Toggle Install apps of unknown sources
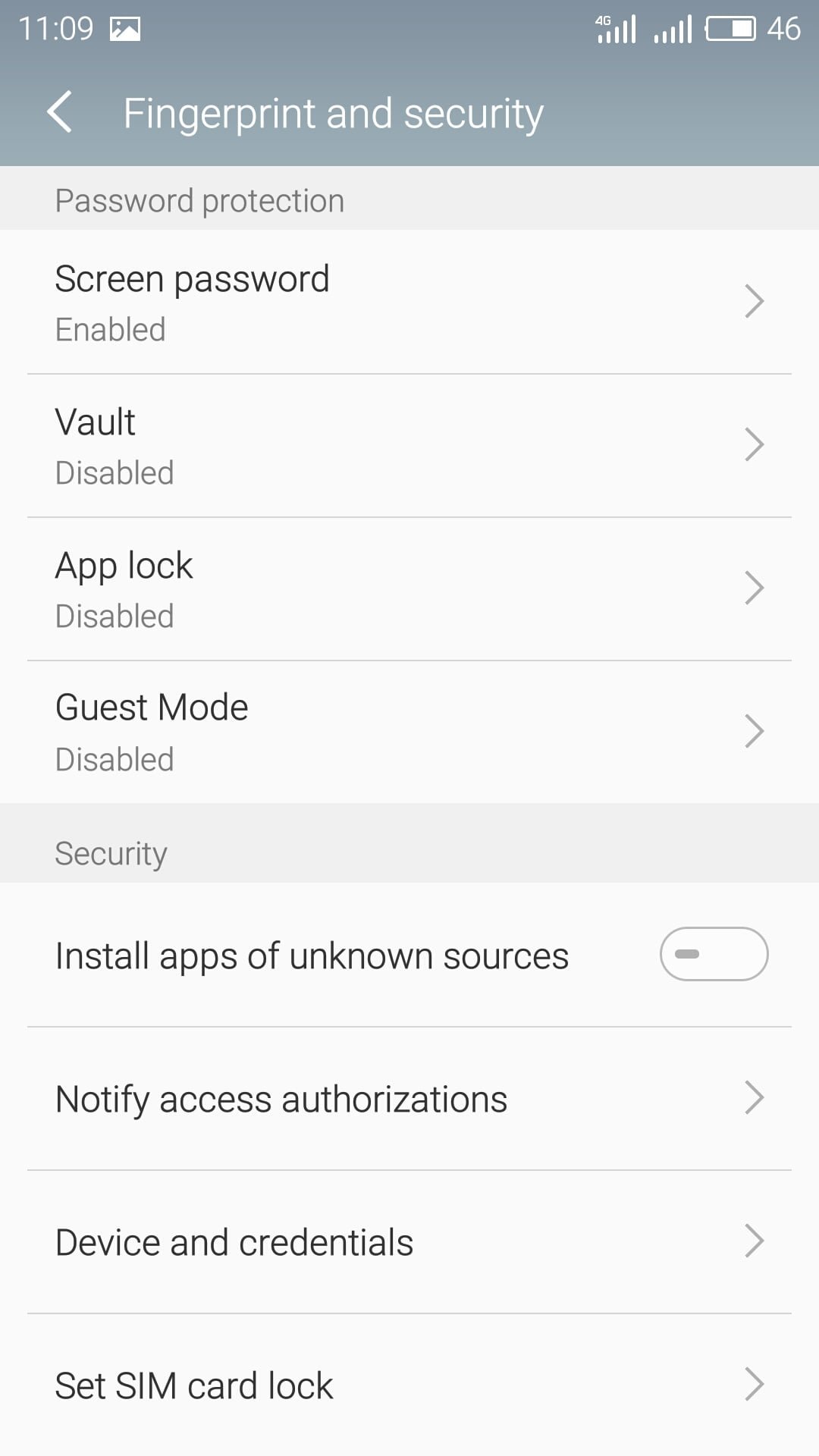The width and height of the screenshot is (819, 1456). 714,954
